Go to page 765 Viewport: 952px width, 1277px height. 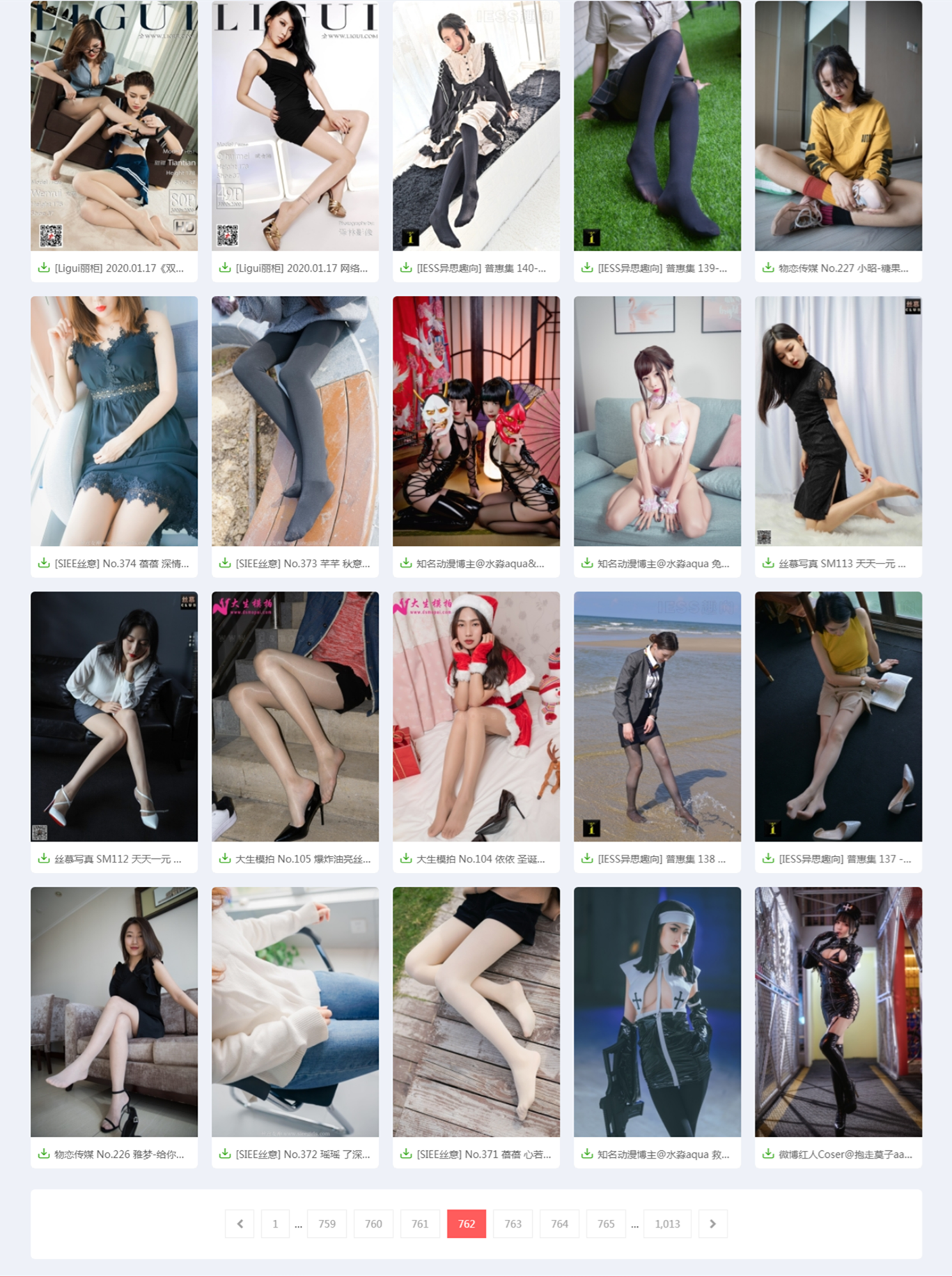(606, 1224)
